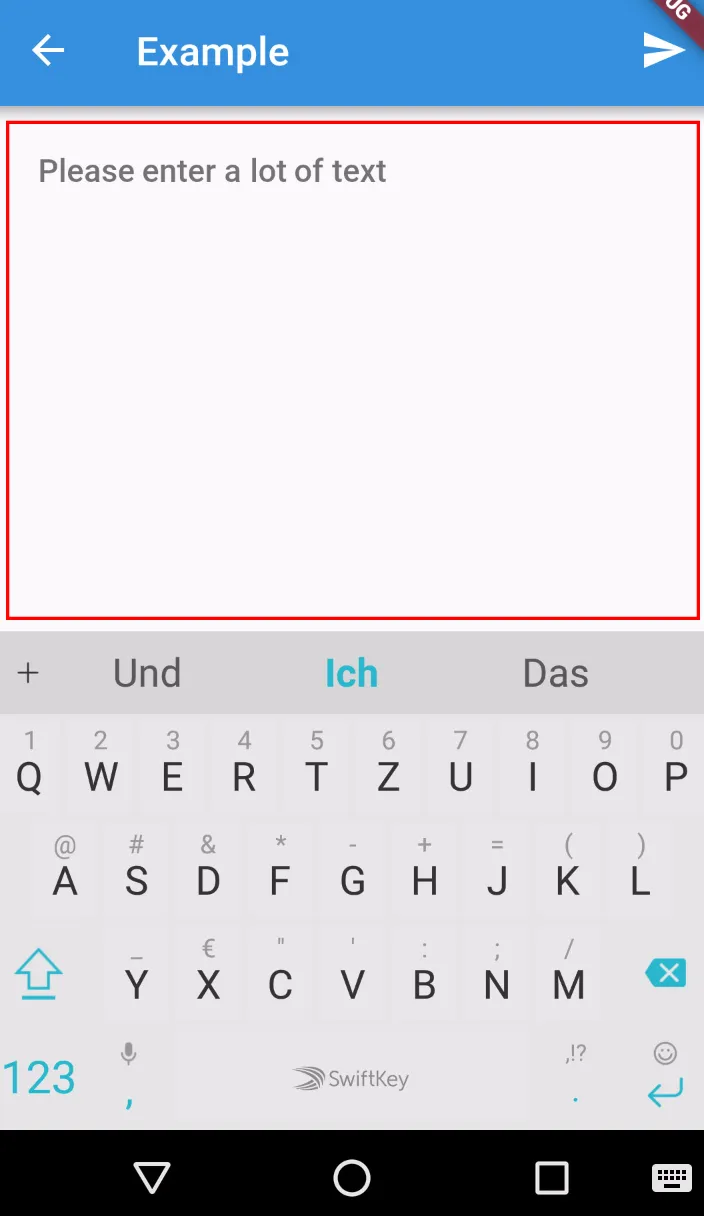Tap the system home button
The width and height of the screenshot is (704, 1216).
[x=352, y=1178]
